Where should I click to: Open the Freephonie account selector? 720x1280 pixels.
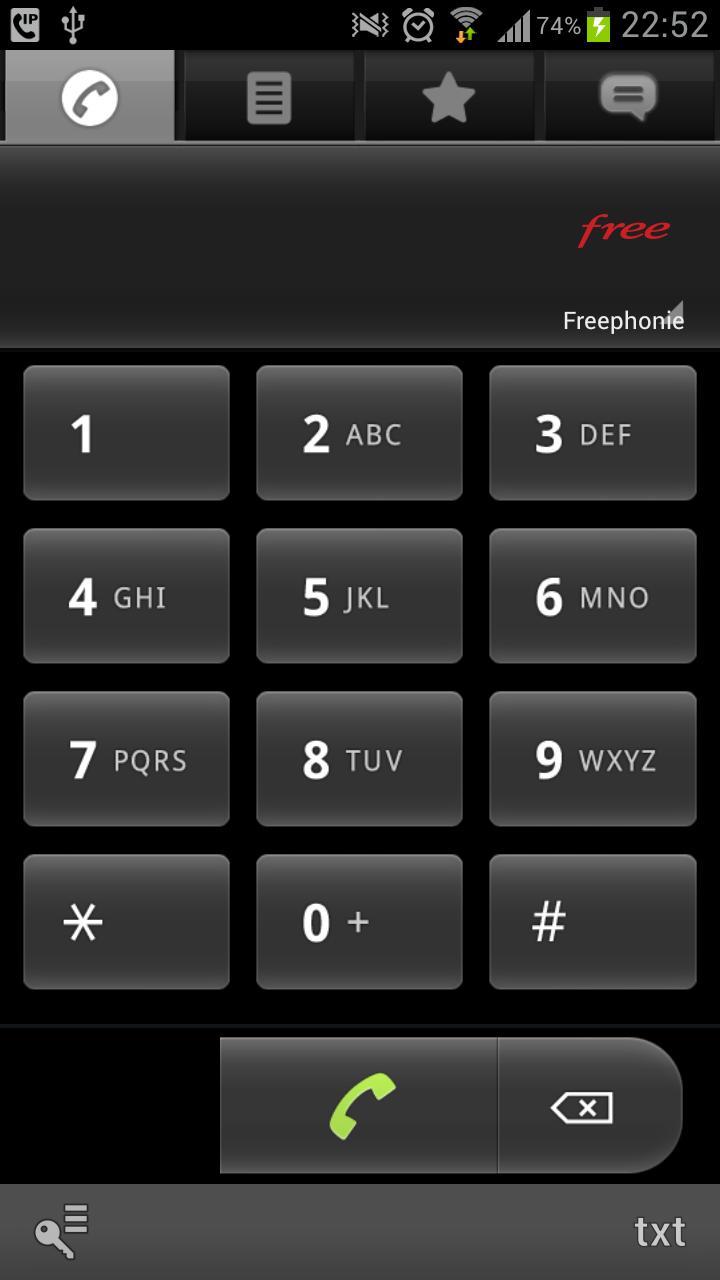pos(623,320)
